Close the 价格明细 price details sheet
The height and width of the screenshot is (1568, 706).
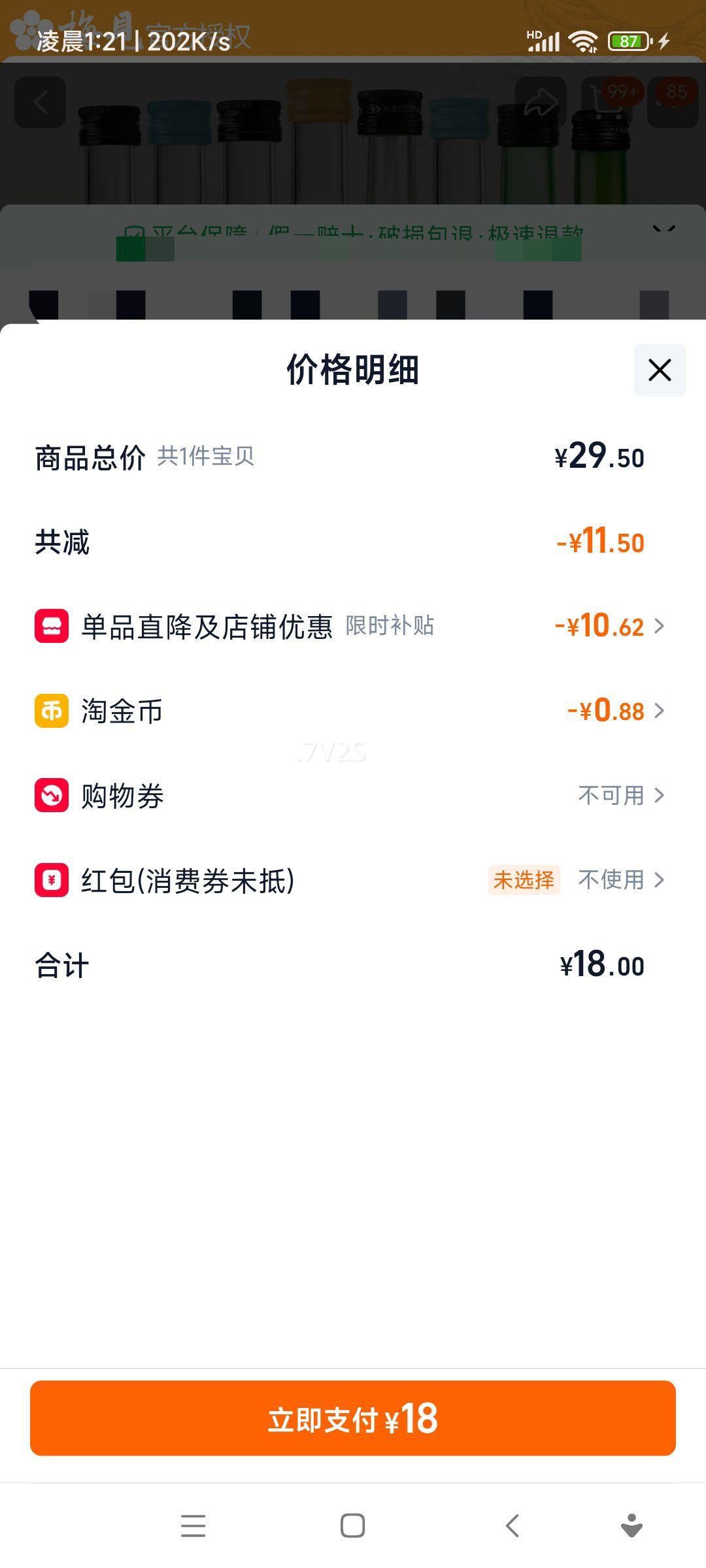click(x=659, y=370)
